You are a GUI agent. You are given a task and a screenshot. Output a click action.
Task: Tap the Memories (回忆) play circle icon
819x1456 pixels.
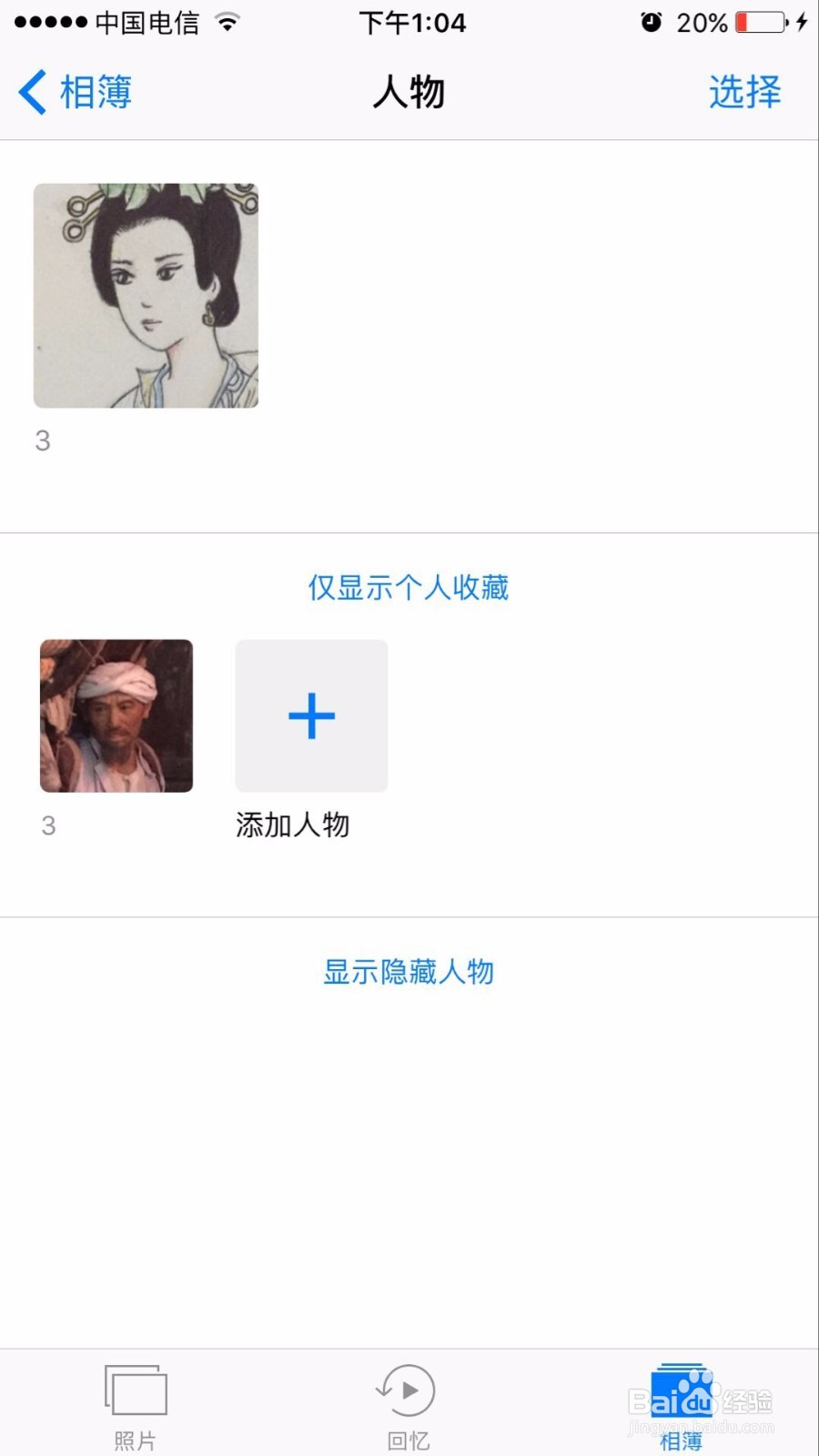(407, 1390)
